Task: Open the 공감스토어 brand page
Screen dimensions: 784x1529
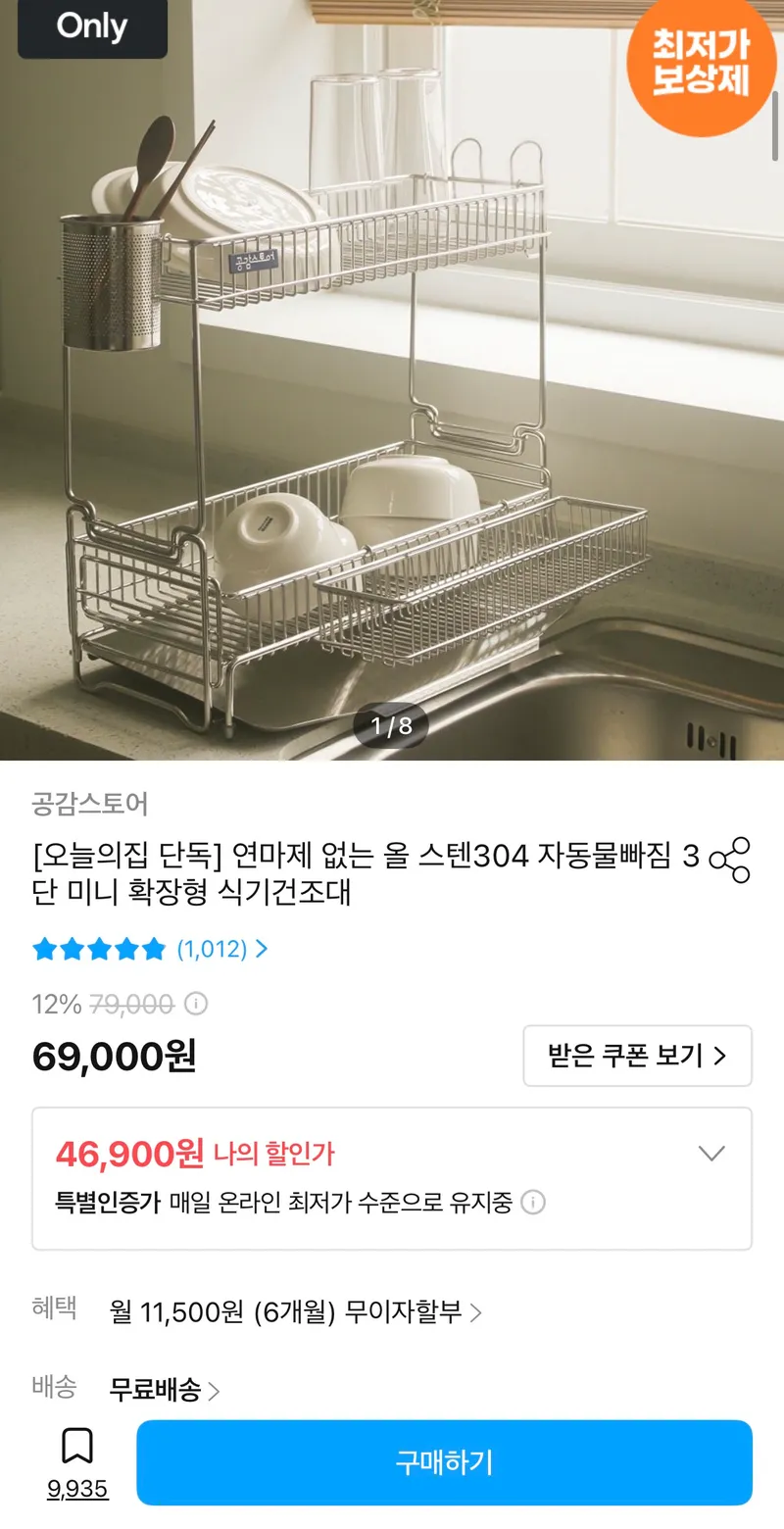Action: coord(90,805)
